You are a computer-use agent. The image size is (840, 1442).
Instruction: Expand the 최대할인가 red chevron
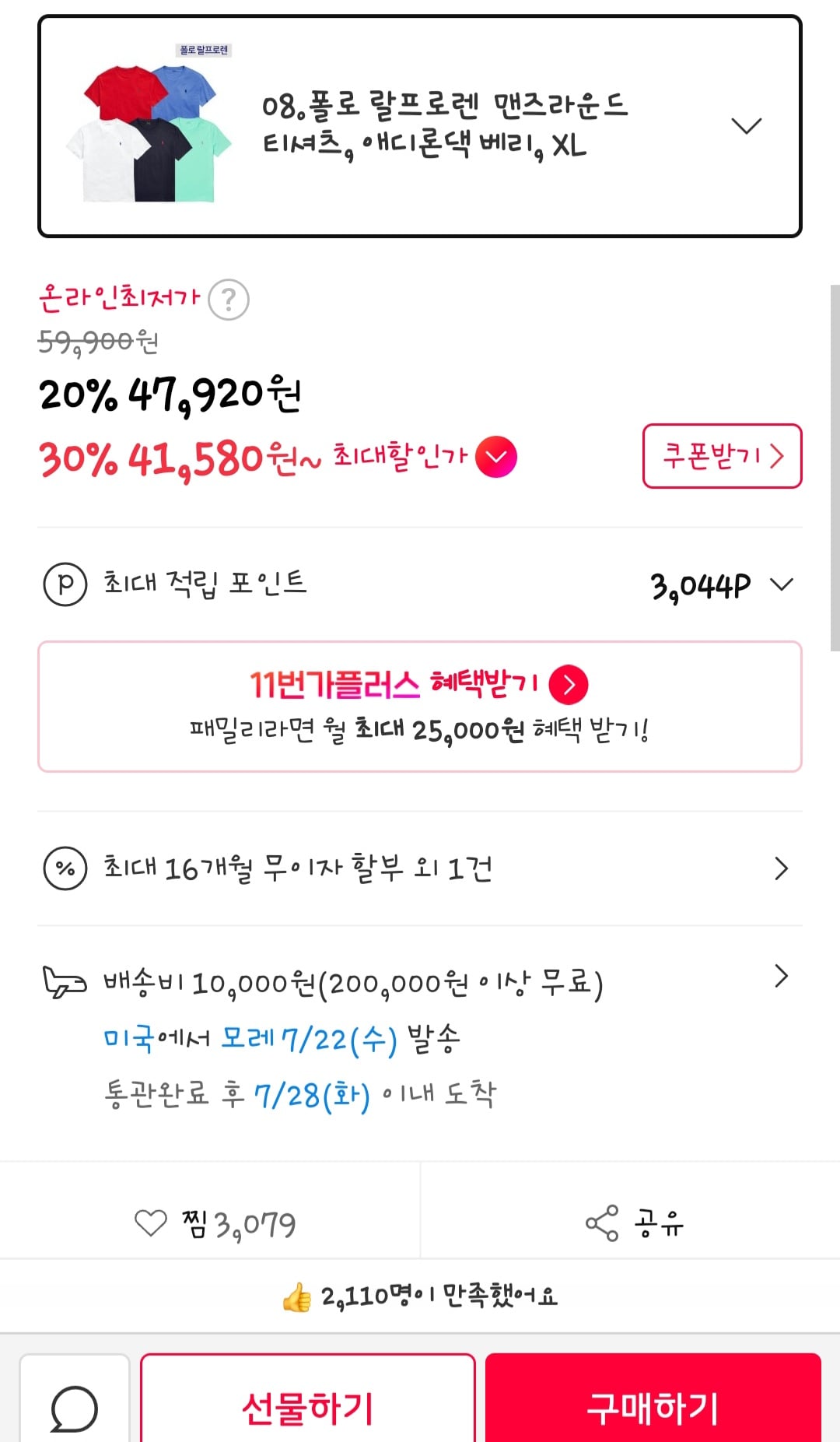click(x=496, y=457)
